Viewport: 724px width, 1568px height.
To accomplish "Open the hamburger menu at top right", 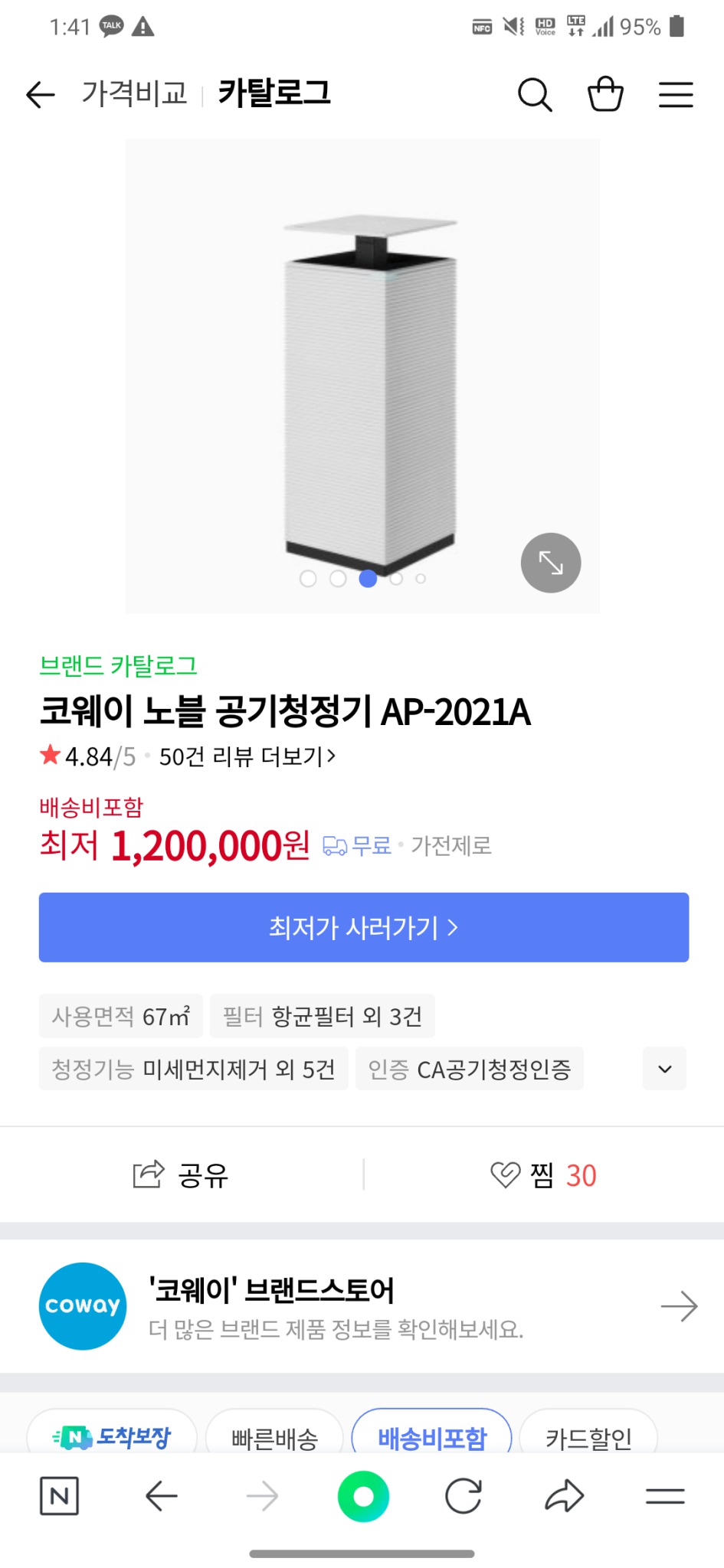I will point(675,94).
